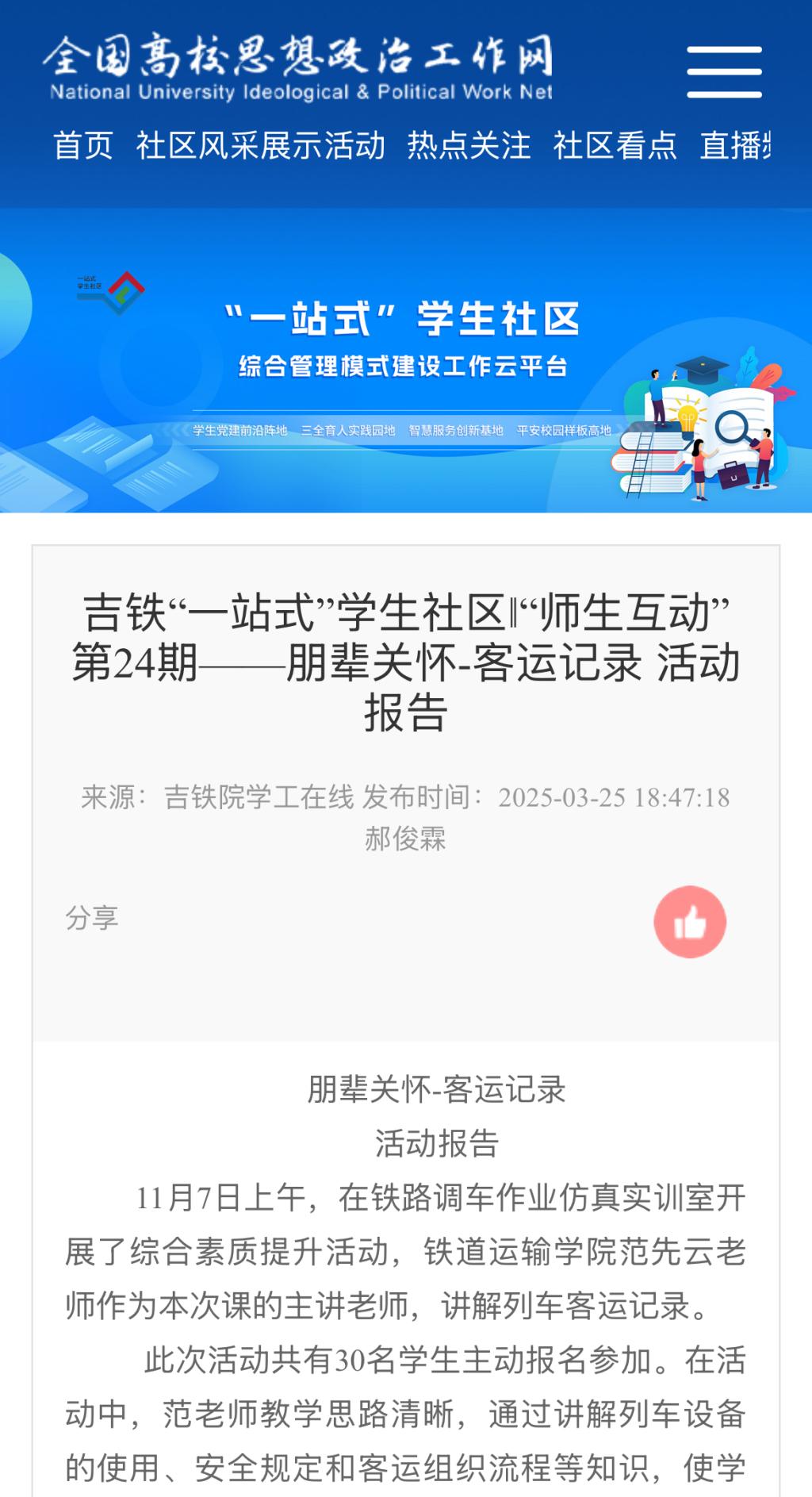Open 社区风采展示活动 section
This screenshot has height=1497, width=812.
coord(260,146)
